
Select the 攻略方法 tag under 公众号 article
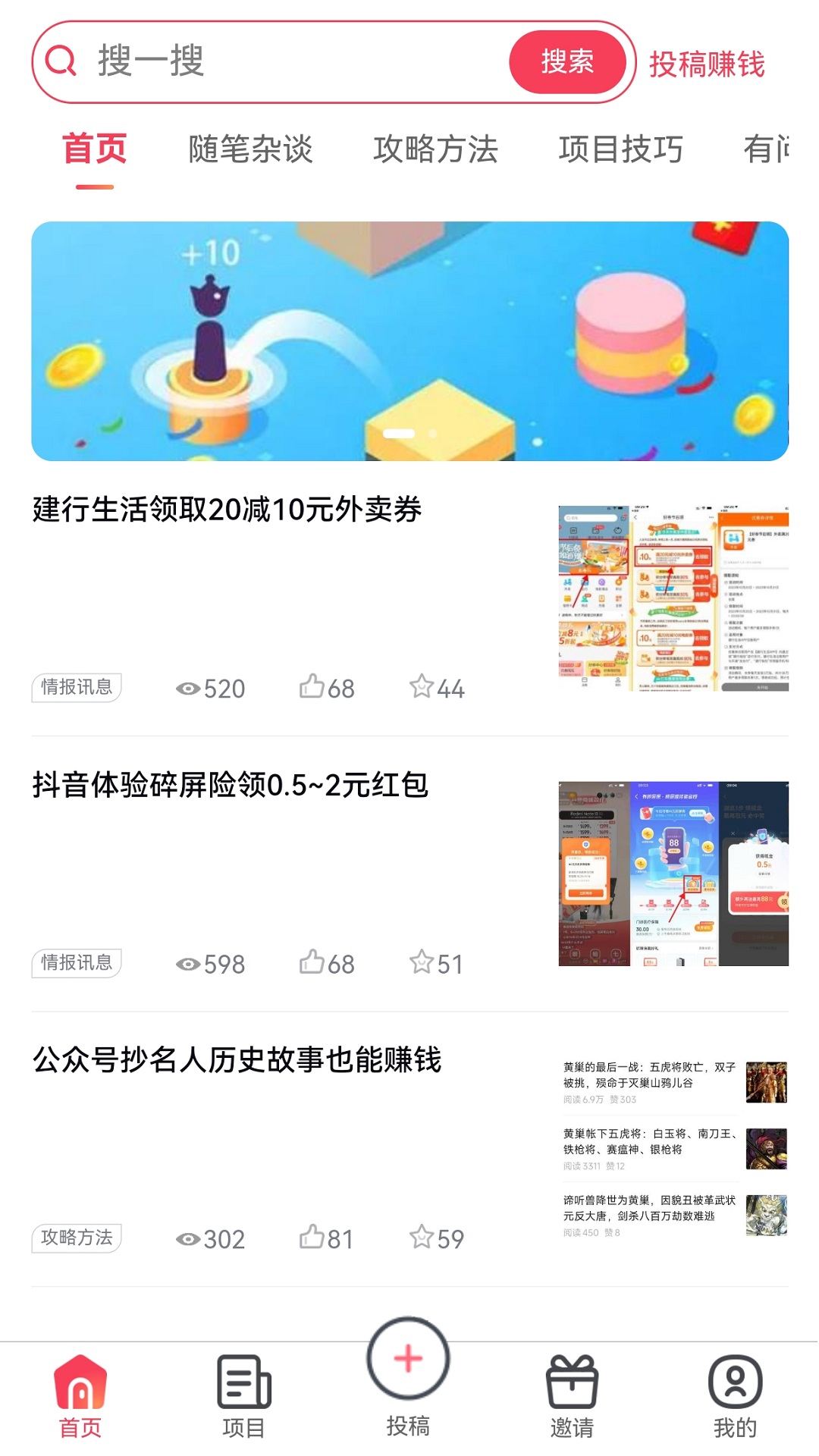(x=77, y=1238)
